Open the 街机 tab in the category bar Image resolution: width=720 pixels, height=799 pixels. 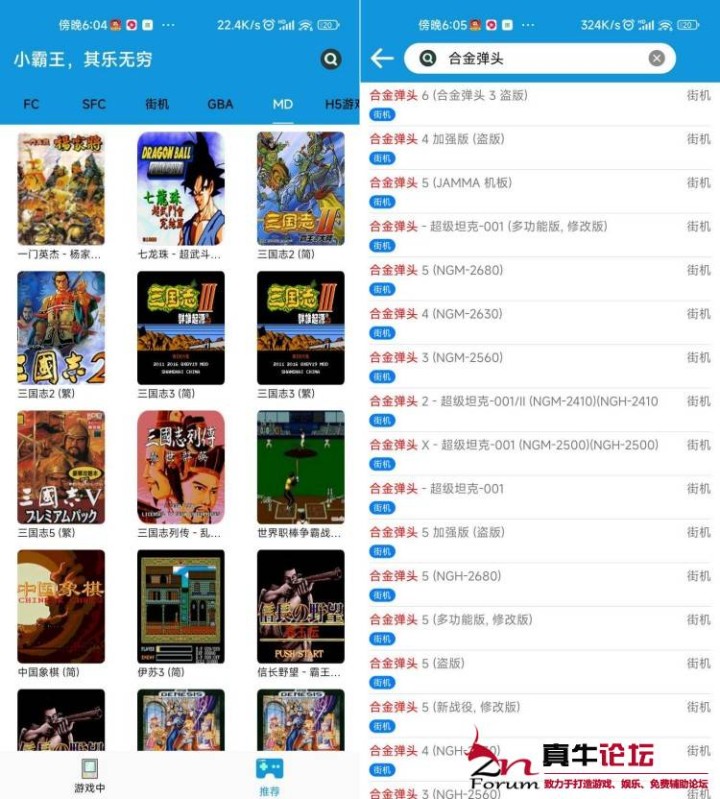pyautogui.click(x=157, y=104)
